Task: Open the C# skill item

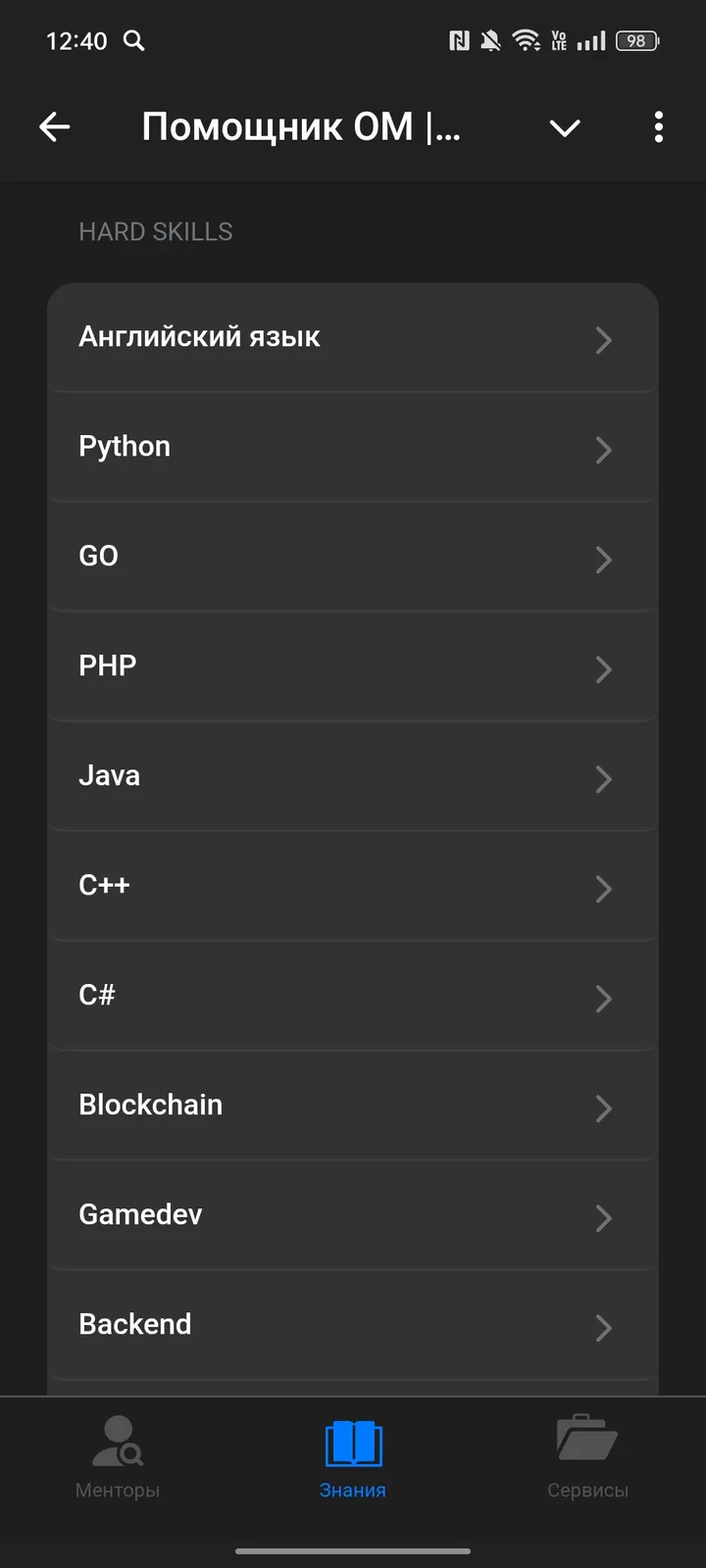Action: click(353, 996)
